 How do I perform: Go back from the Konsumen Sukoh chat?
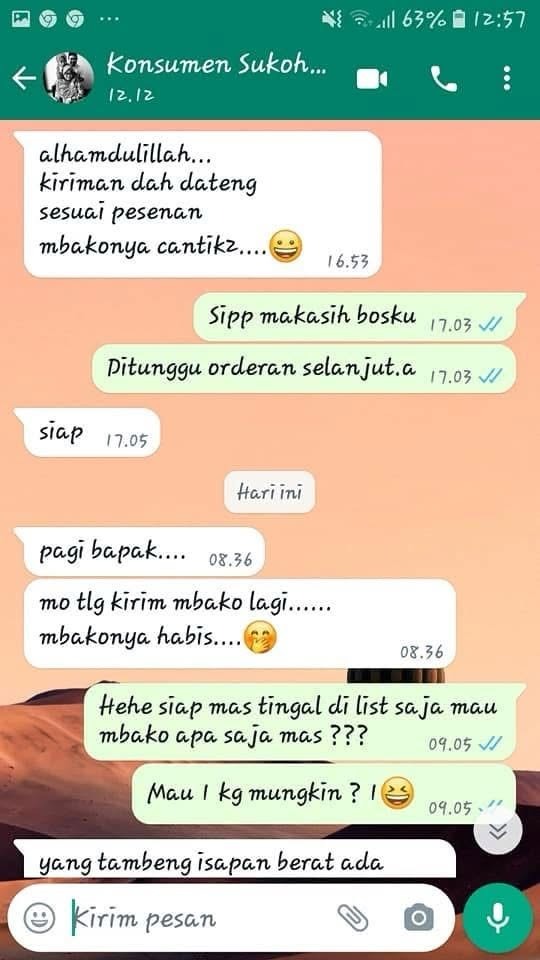(x=24, y=78)
